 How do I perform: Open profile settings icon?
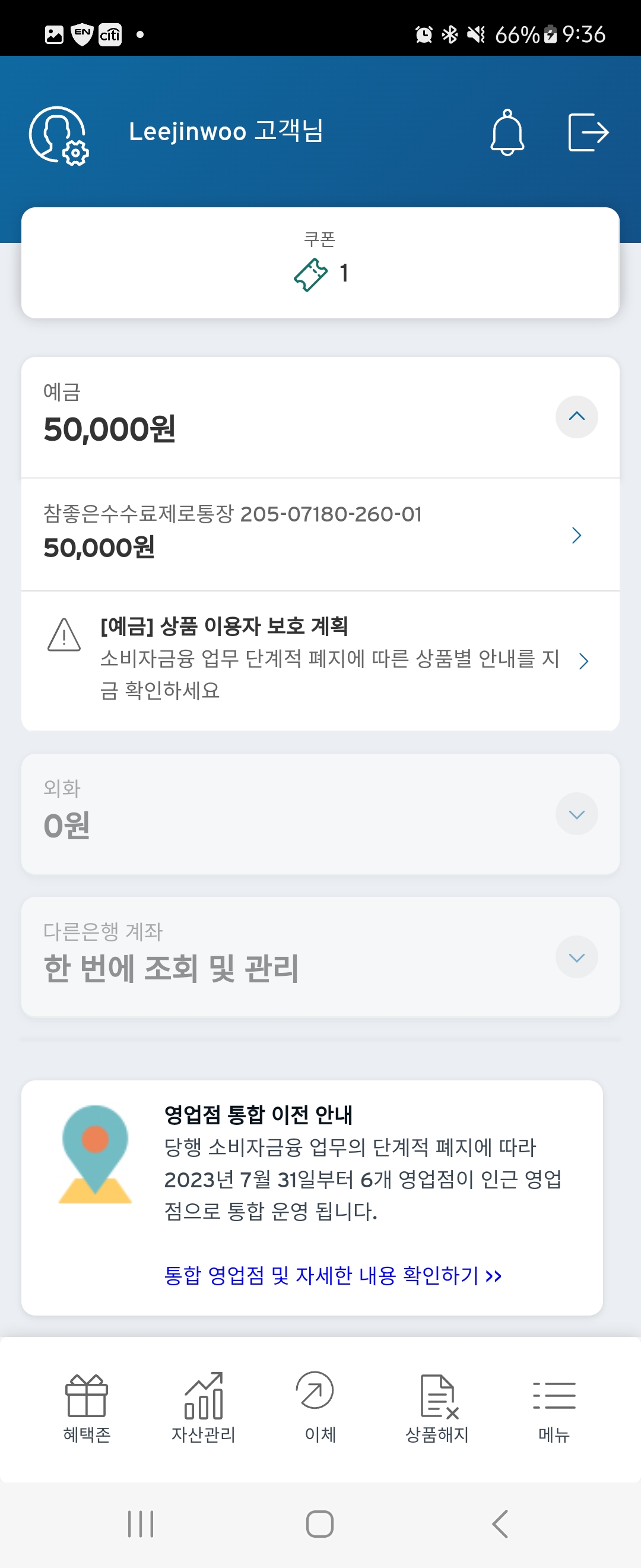tap(58, 135)
